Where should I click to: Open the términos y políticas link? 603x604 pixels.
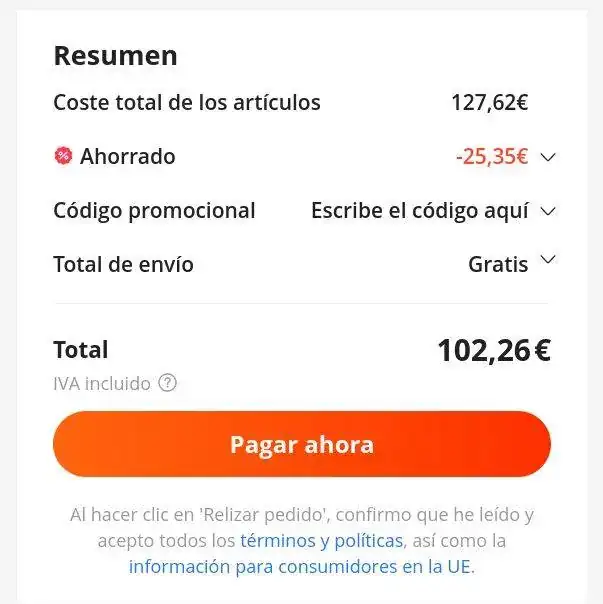(322, 540)
